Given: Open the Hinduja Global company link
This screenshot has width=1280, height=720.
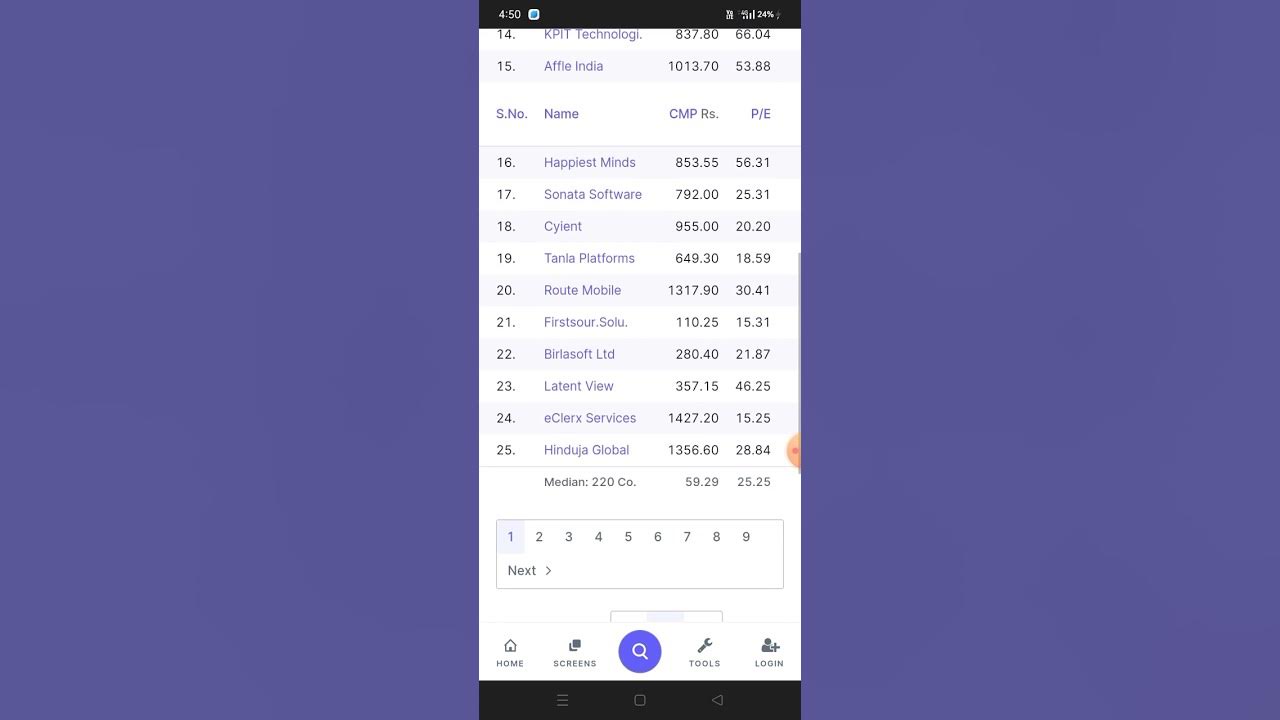Looking at the screenshot, I should [x=586, y=450].
